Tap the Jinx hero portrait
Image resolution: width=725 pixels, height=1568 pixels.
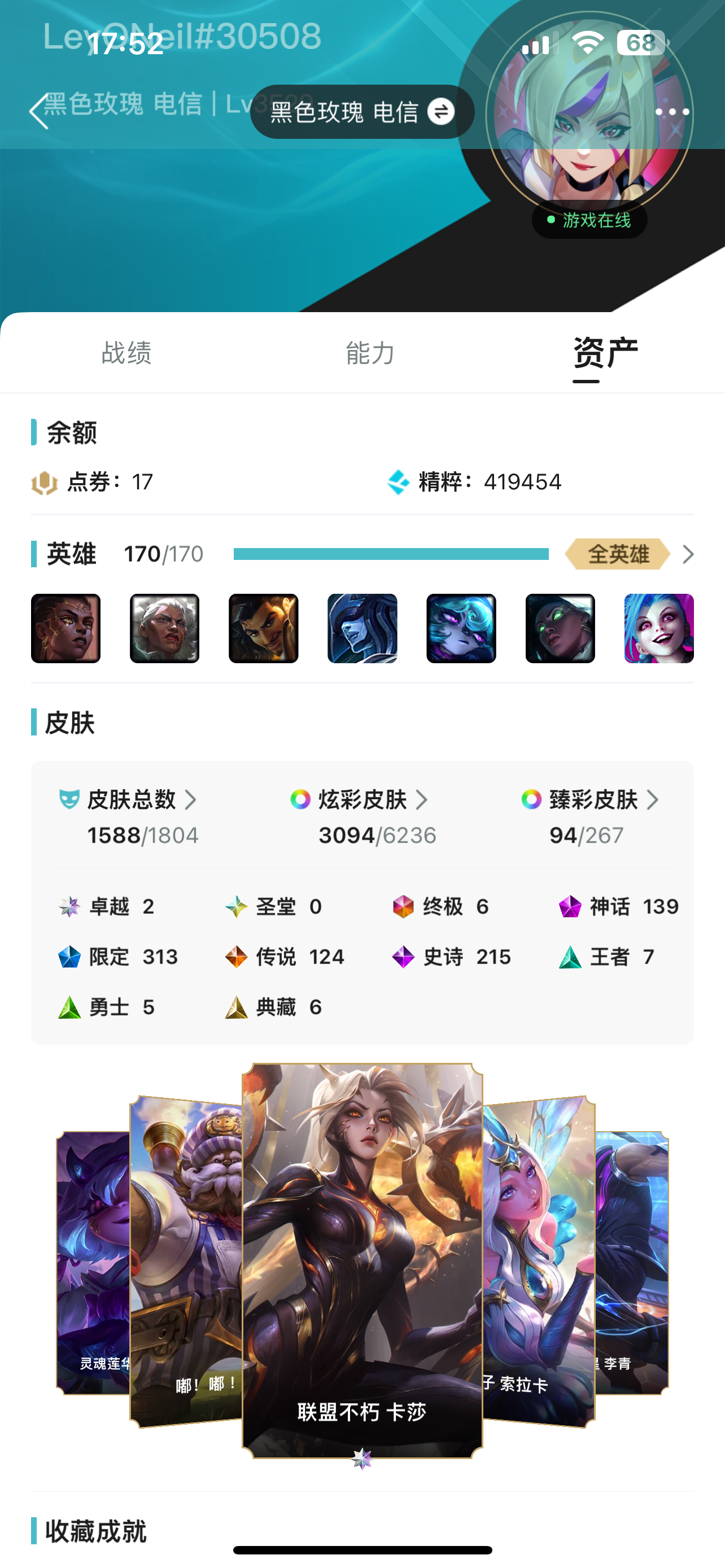(x=658, y=628)
